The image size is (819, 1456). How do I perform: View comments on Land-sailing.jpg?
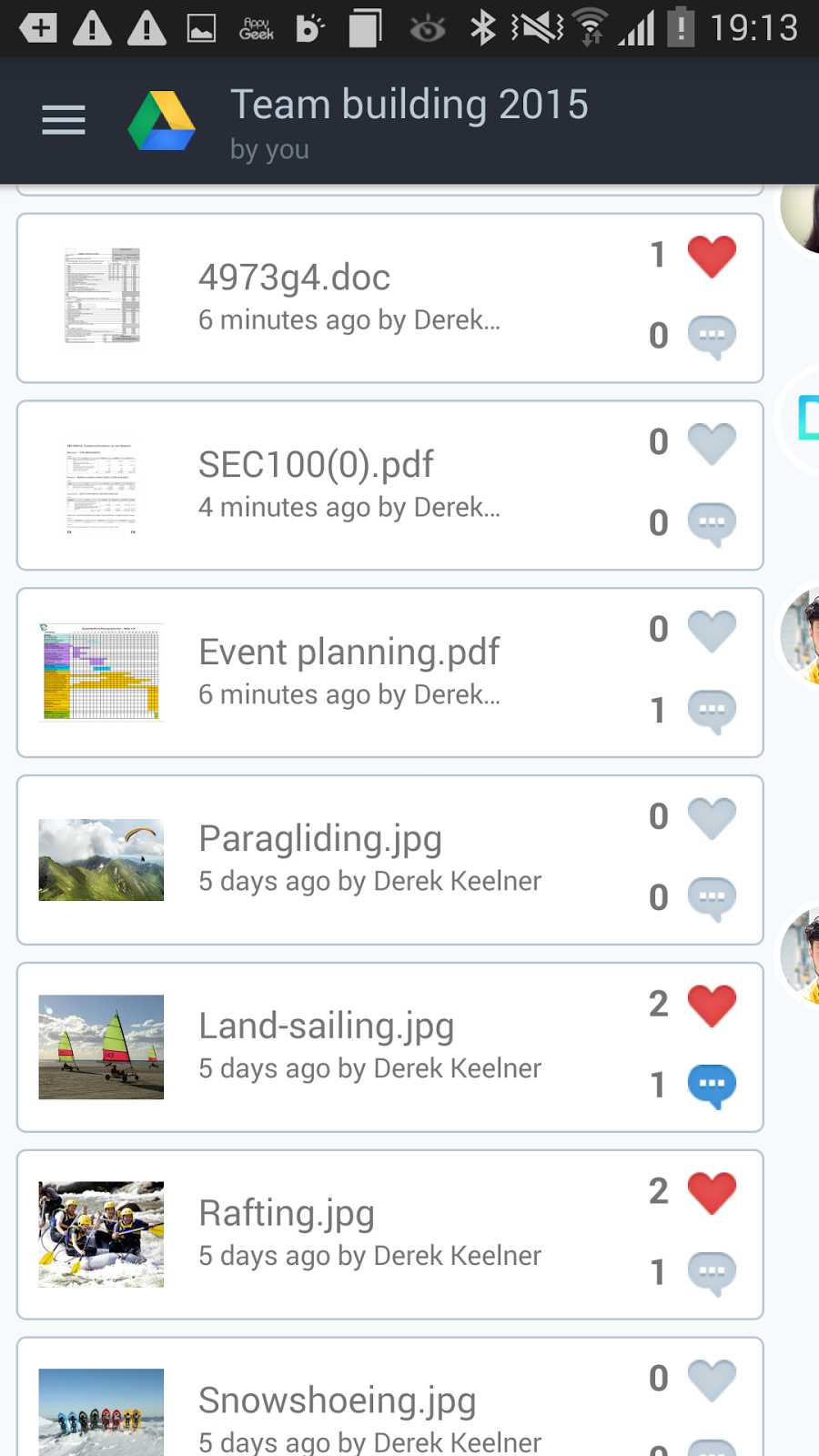click(x=711, y=1086)
